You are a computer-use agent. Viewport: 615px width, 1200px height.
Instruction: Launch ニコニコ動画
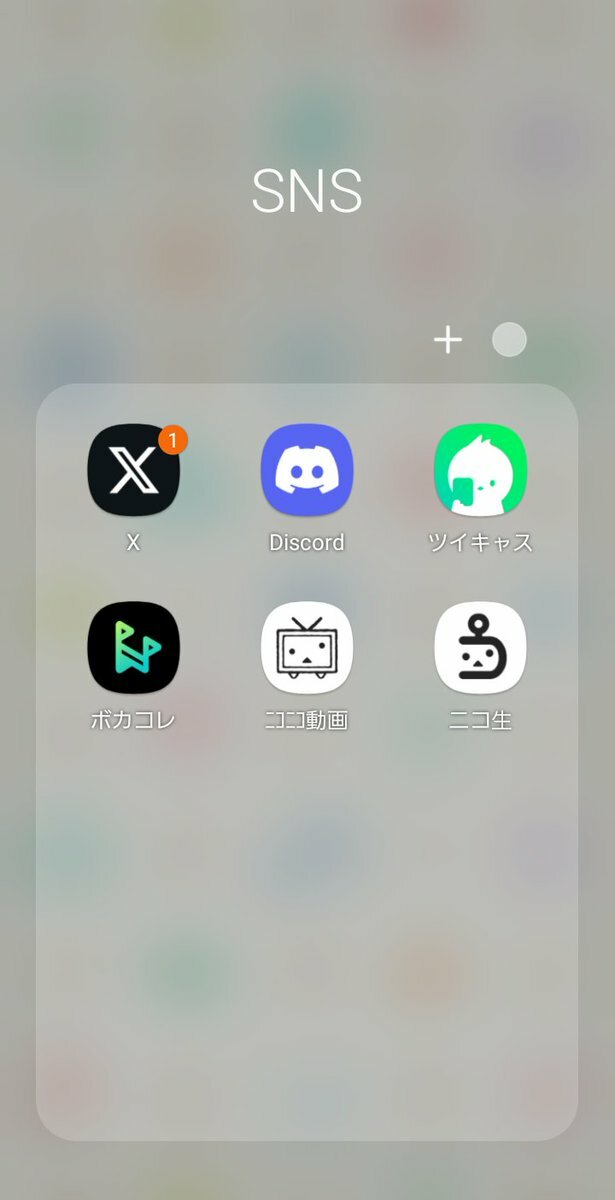[x=307, y=647]
